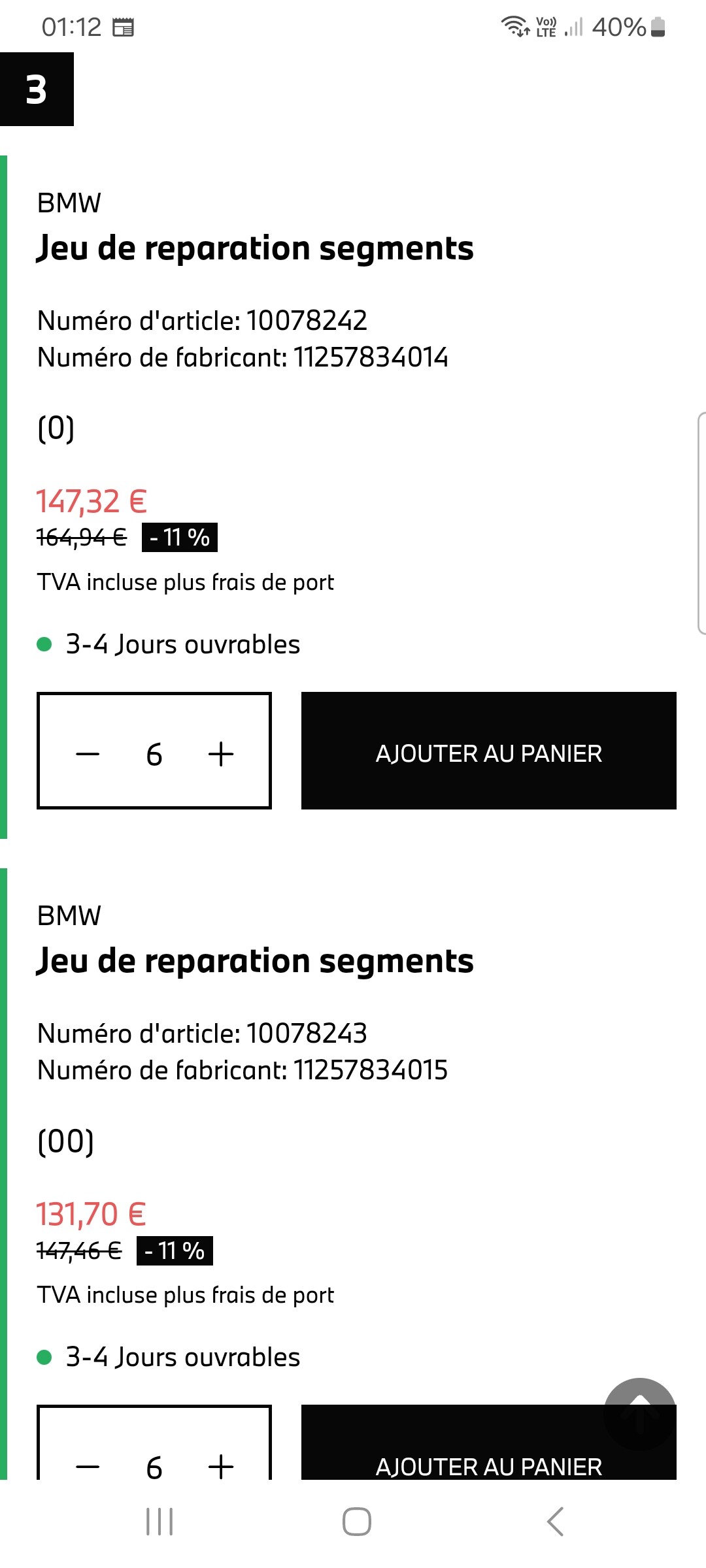
Task: Decrease quantity for article 10078242
Action: point(88,754)
